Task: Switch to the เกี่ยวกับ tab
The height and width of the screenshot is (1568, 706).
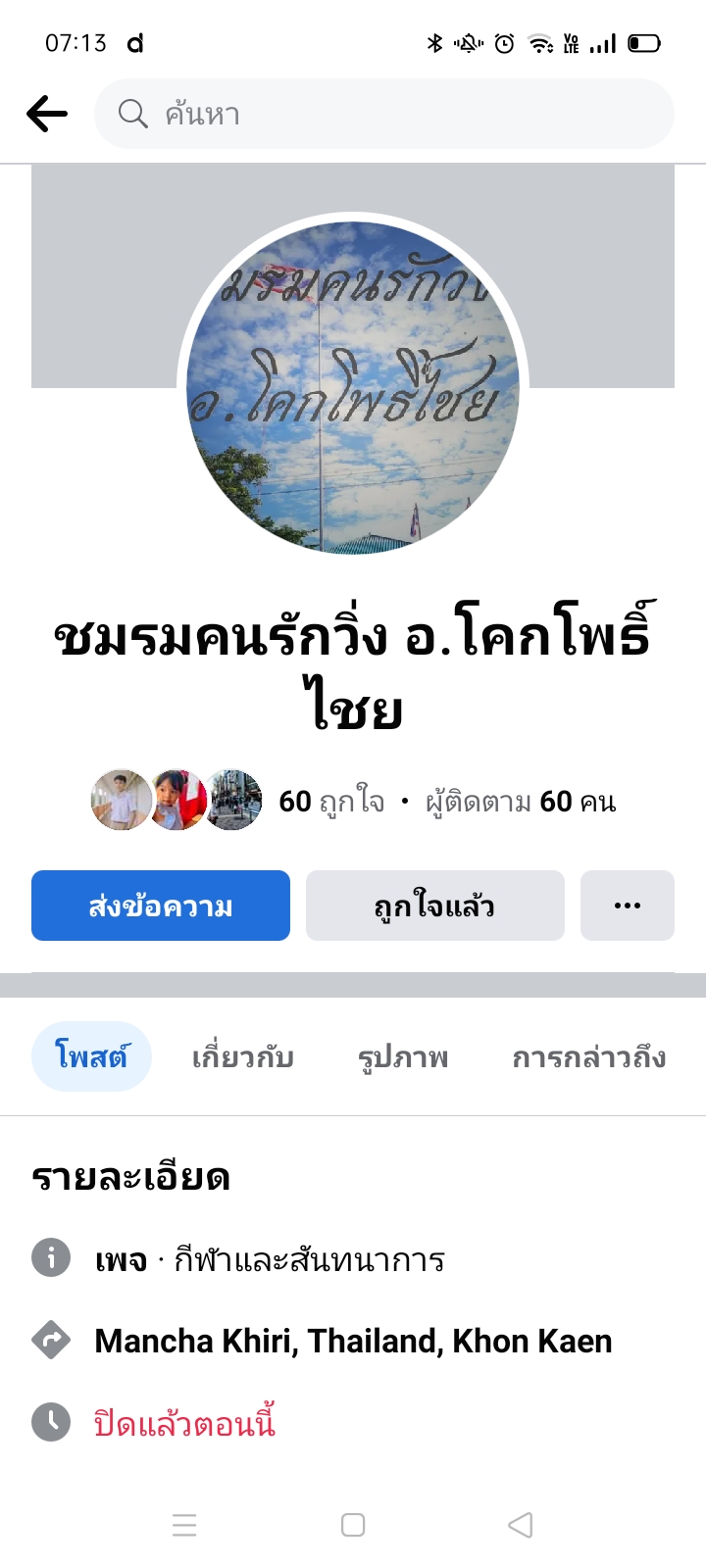Action: click(243, 1056)
